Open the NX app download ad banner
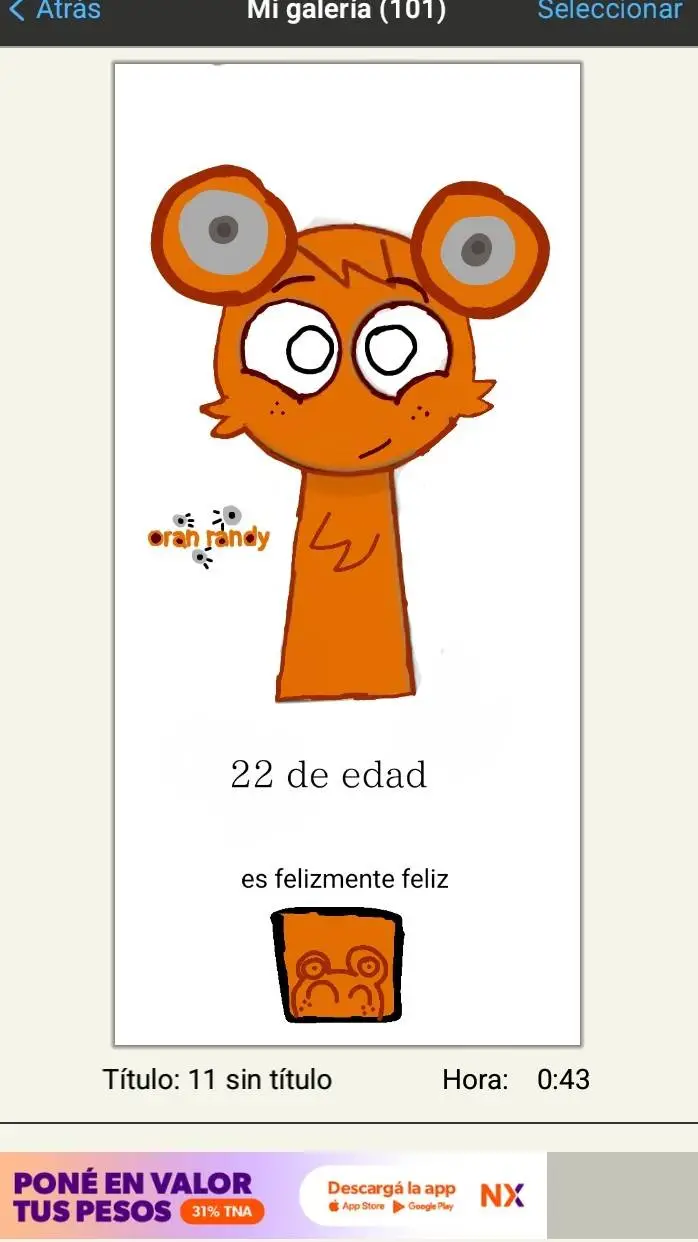Screen dimensions: 698x1242 (273, 1196)
